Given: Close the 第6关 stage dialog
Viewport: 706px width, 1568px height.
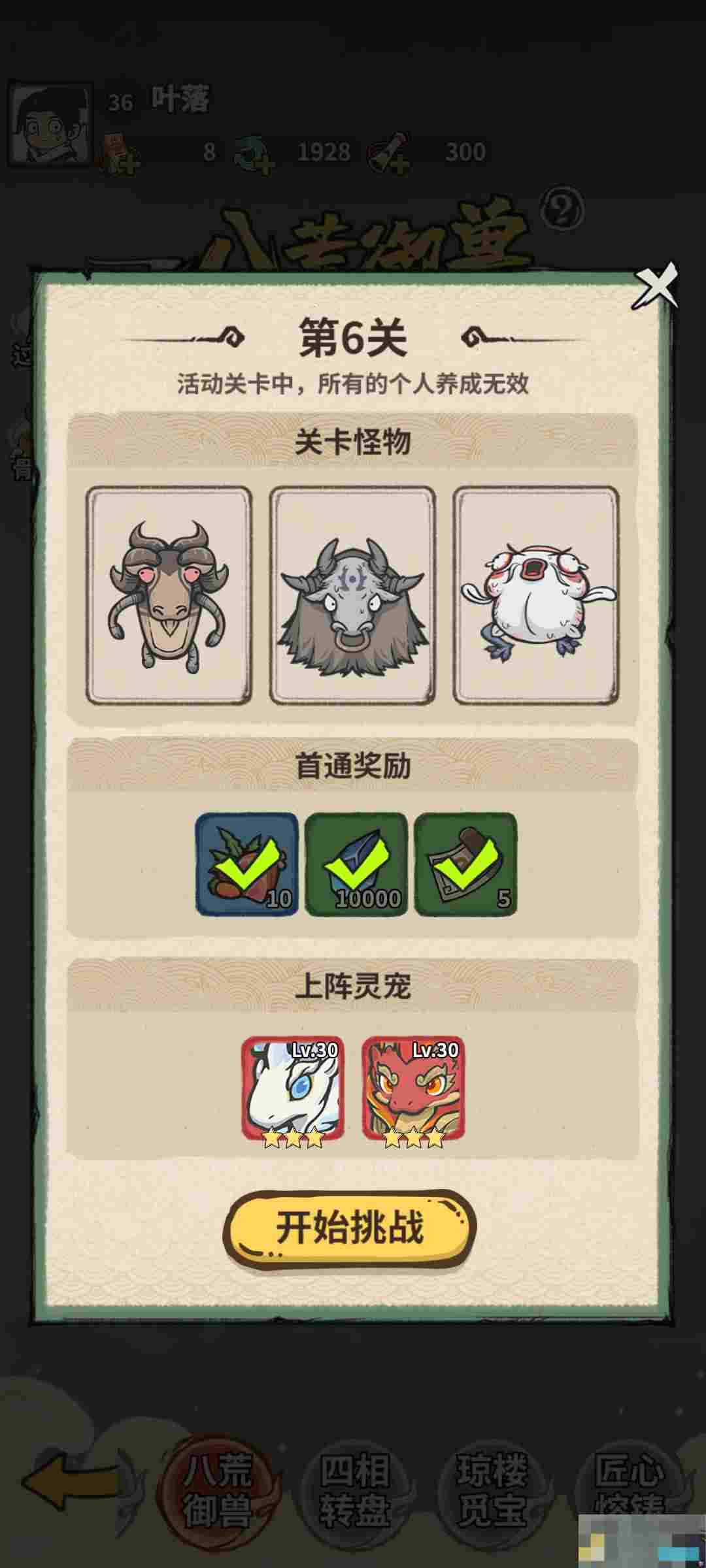Looking at the screenshot, I should click(656, 286).
